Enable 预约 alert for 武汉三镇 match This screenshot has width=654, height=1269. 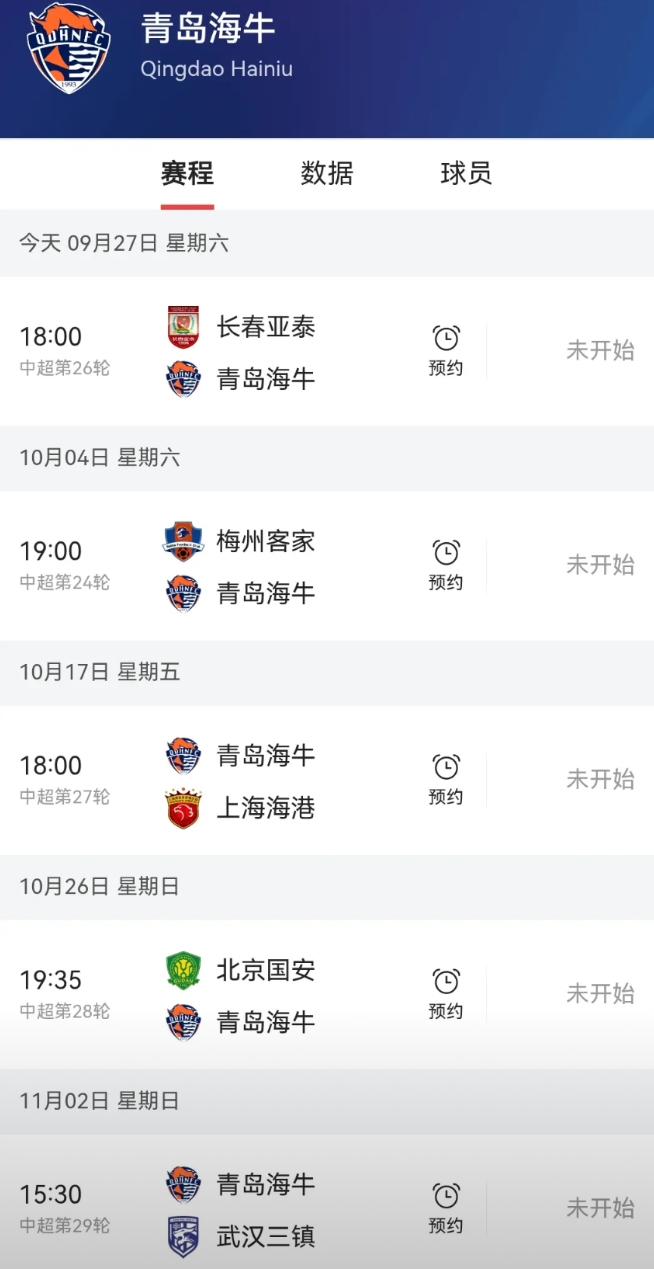click(446, 1208)
